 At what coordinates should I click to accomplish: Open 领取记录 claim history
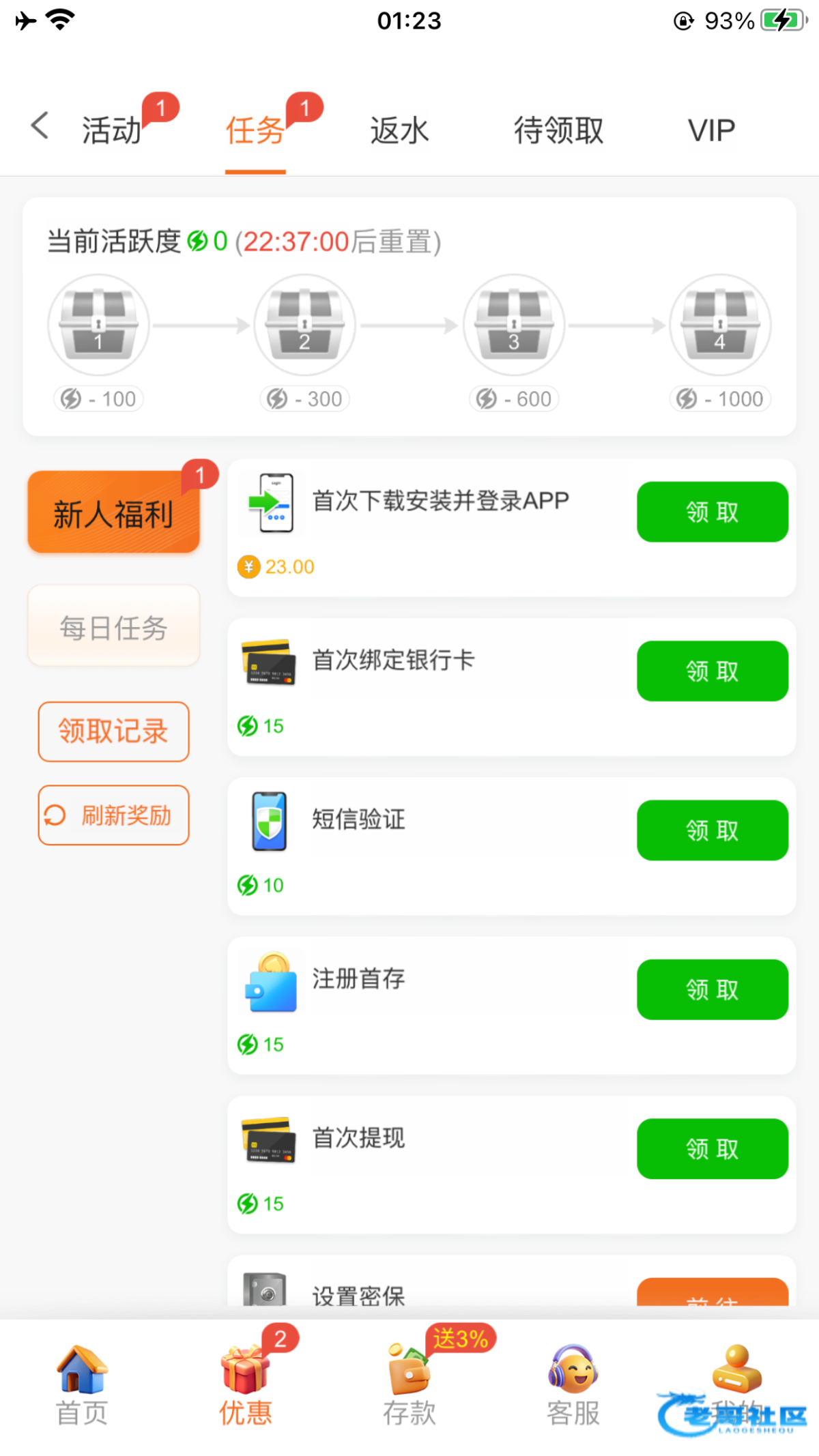pyautogui.click(x=113, y=731)
